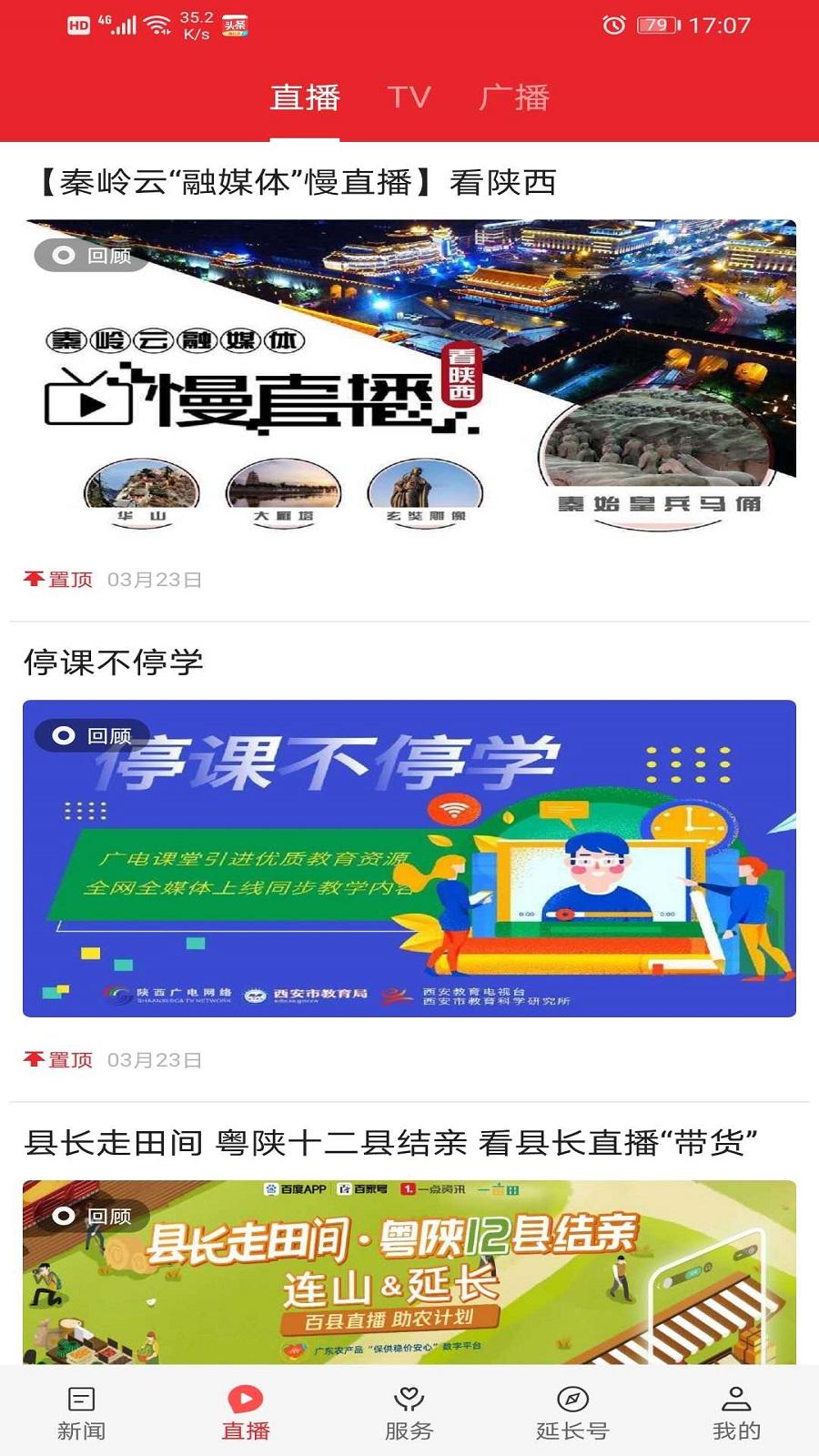Tap the 直播 item in bottom navigation
Viewport: 819px width, 1456px height.
coord(246,1412)
